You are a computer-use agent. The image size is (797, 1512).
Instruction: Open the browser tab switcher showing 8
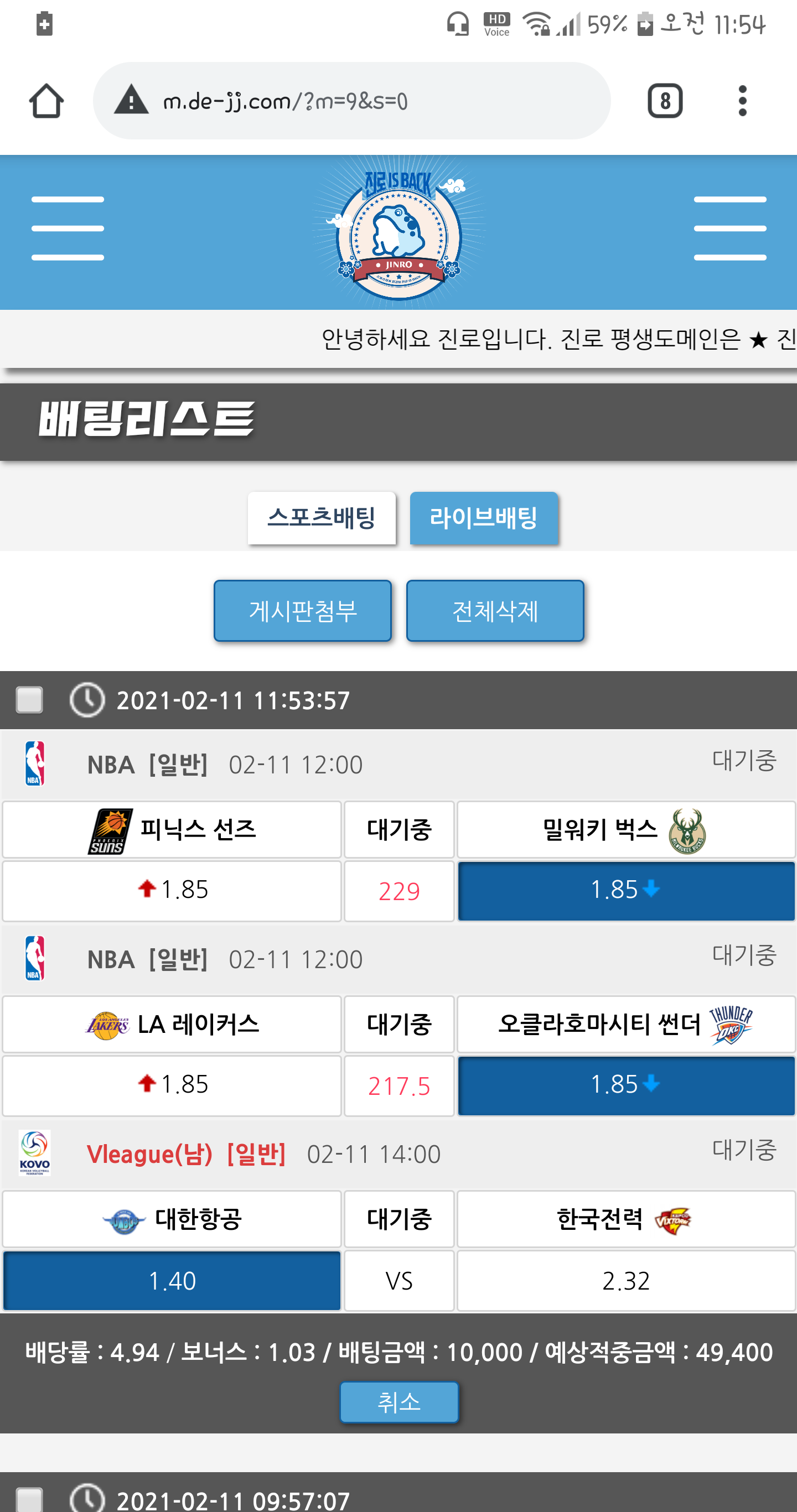[x=664, y=101]
